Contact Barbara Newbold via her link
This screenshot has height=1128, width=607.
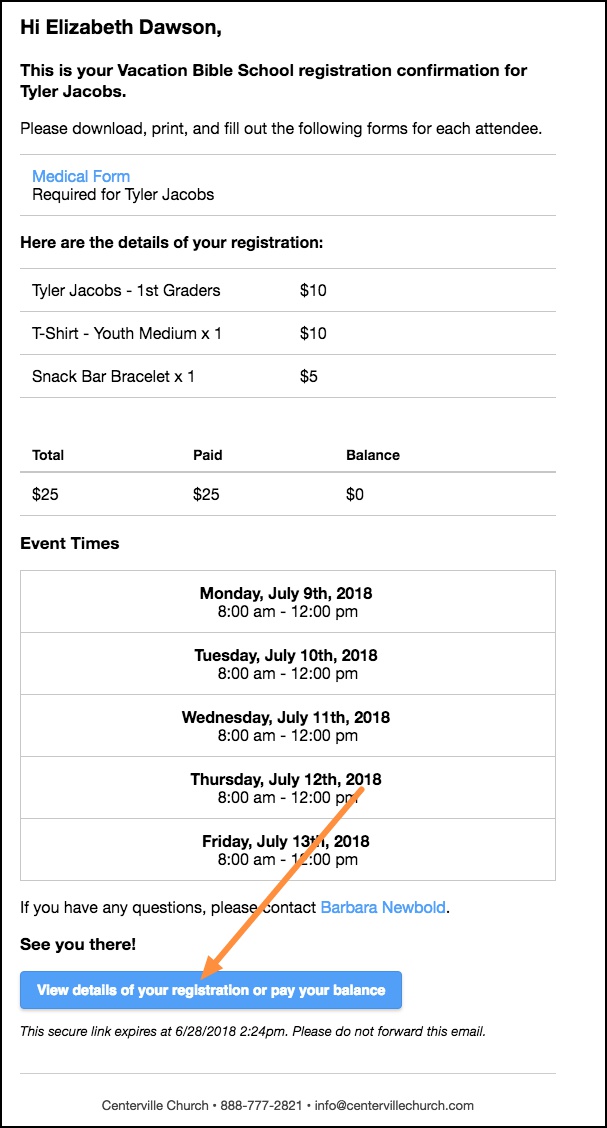(x=382, y=908)
